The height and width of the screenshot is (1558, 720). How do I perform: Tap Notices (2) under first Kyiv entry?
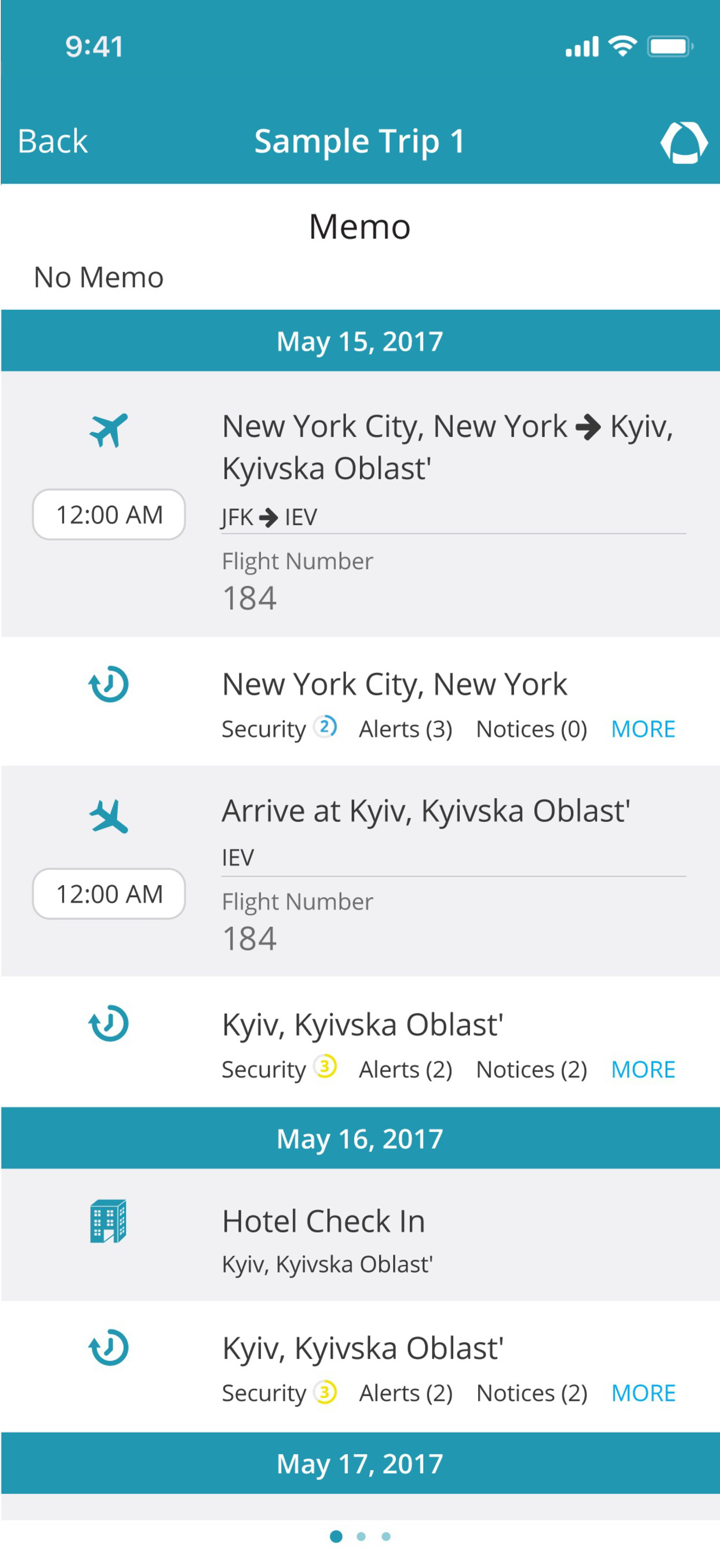tap(531, 1069)
